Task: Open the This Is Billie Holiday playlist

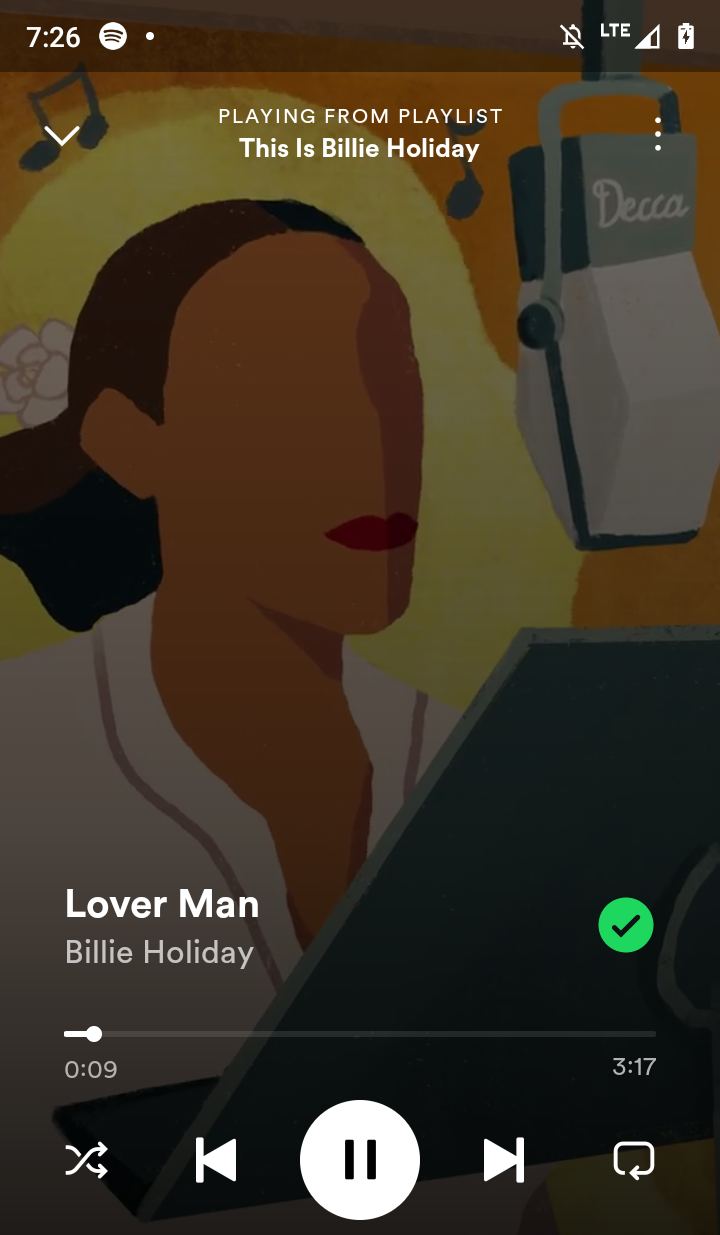Action: pos(359,148)
